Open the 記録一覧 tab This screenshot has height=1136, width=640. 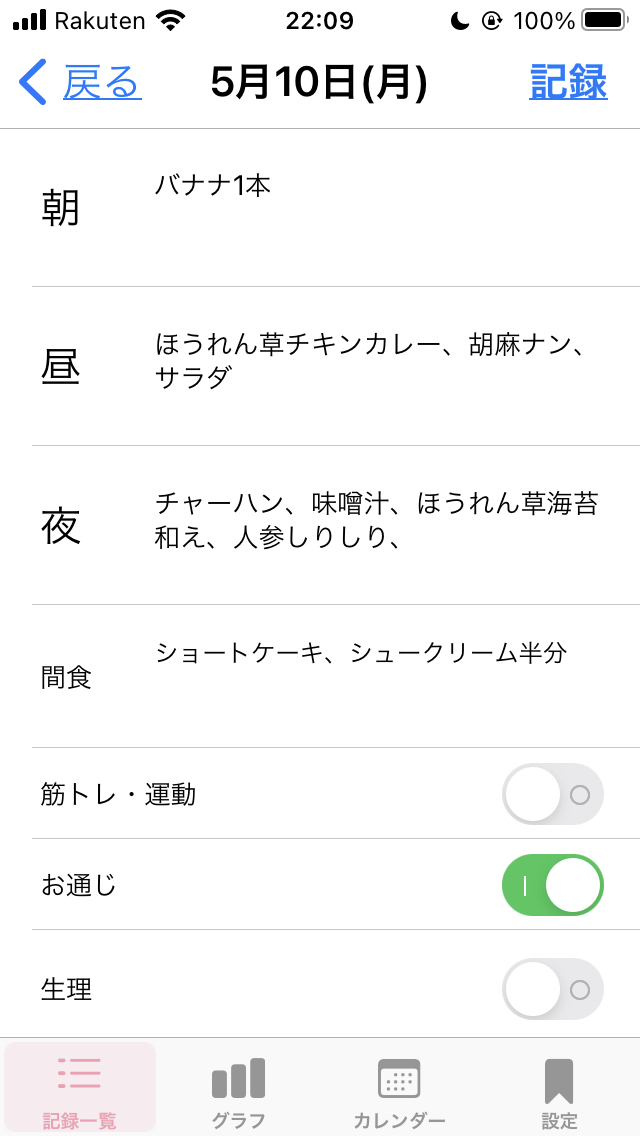click(x=80, y=1087)
